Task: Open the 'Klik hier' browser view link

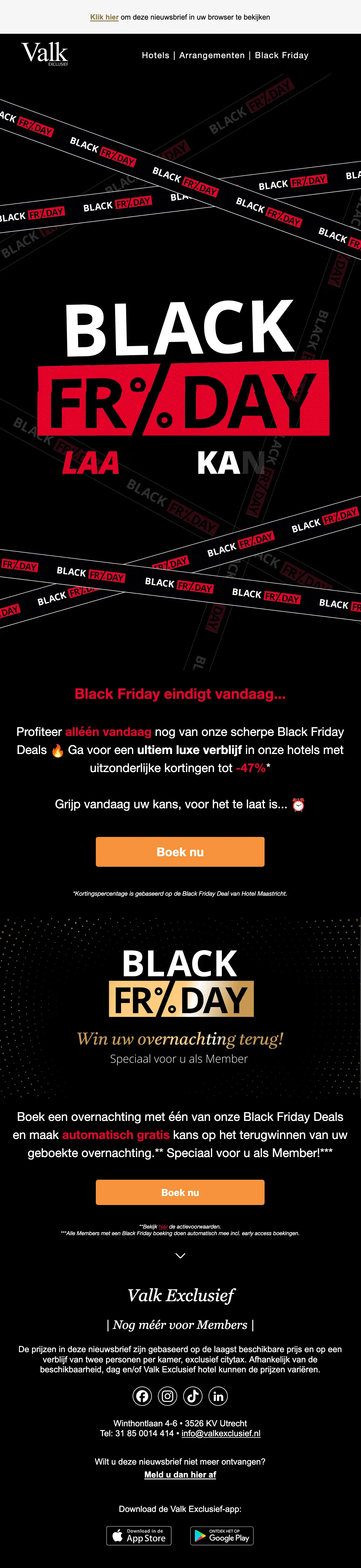Action: coord(104,17)
